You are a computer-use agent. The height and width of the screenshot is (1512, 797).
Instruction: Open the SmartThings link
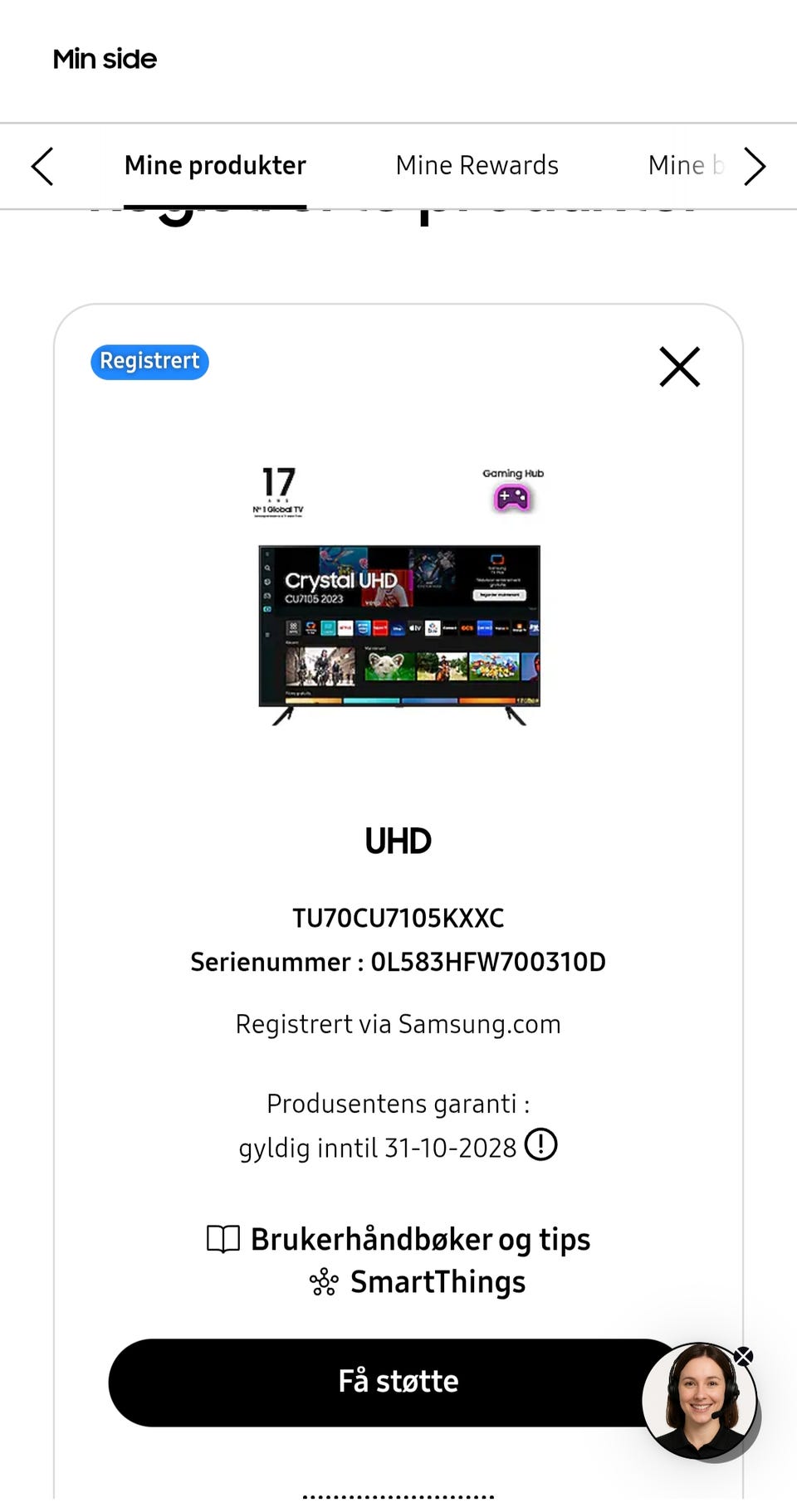pyautogui.click(x=418, y=1282)
